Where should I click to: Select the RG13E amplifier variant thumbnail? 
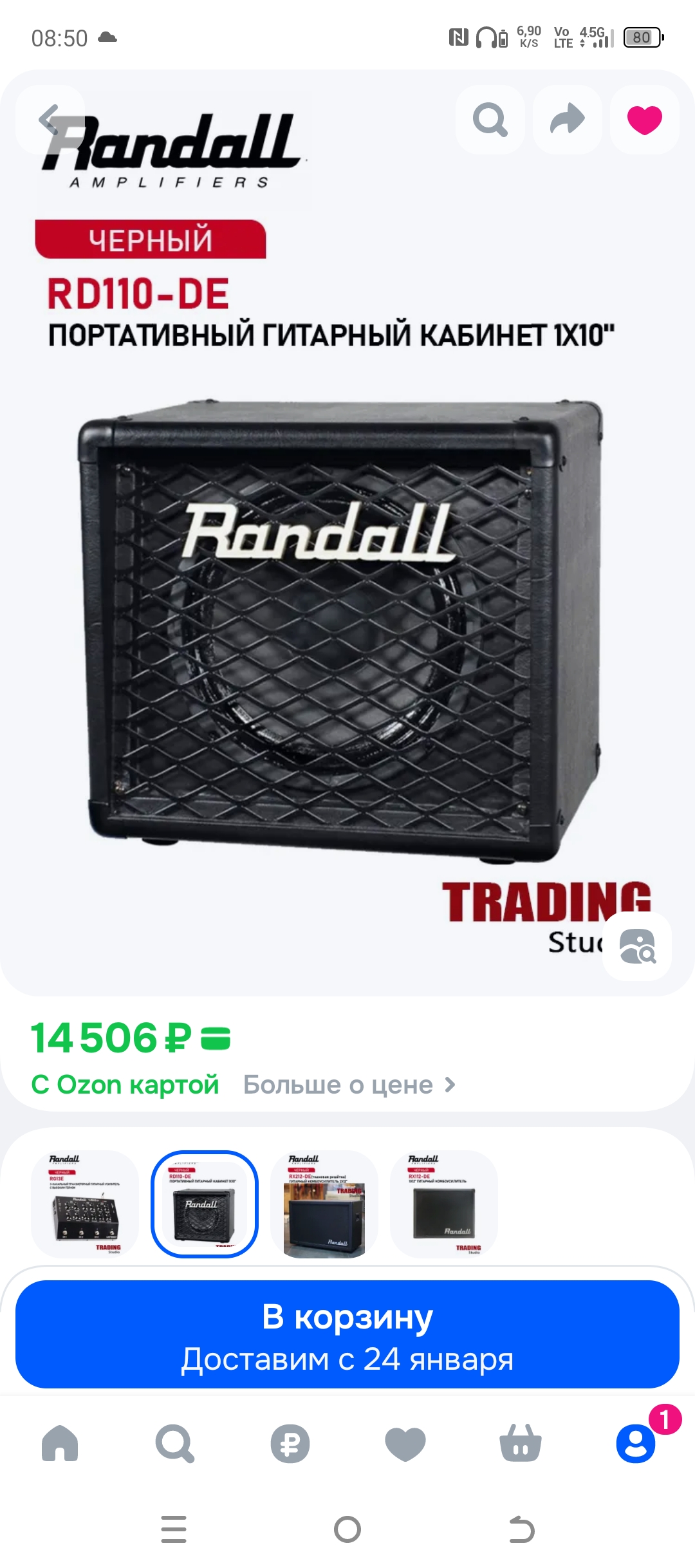(x=85, y=1204)
